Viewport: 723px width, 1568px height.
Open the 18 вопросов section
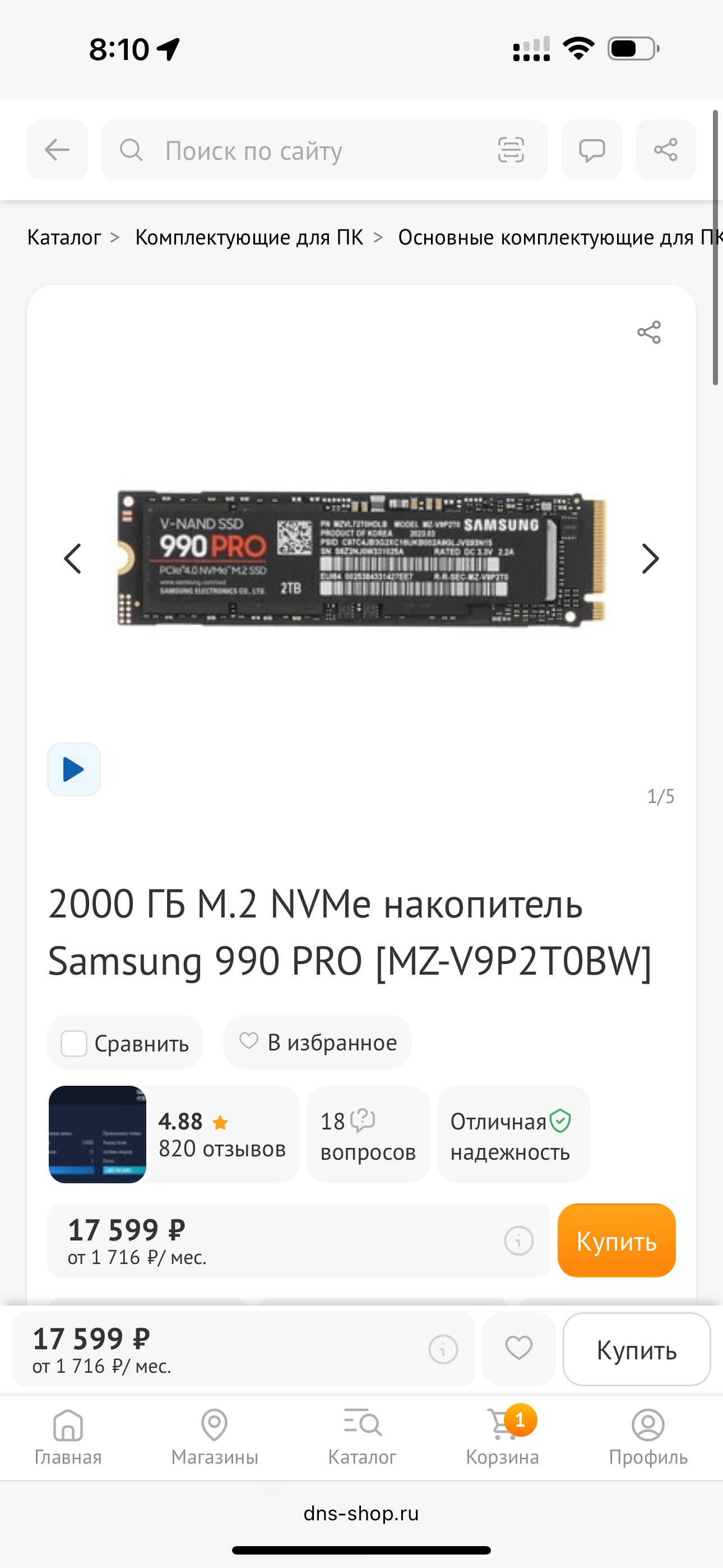coord(368,1135)
